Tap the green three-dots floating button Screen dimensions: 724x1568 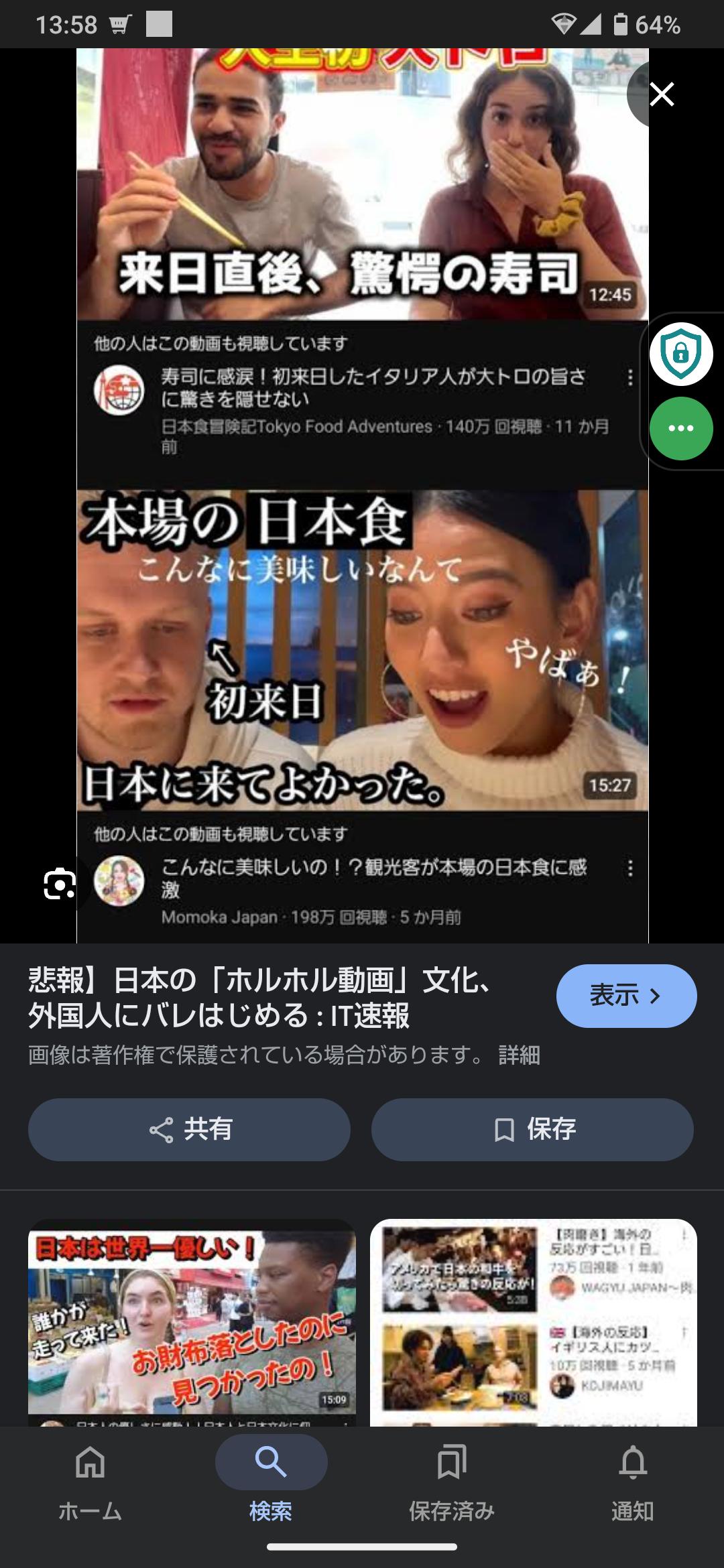tap(681, 429)
